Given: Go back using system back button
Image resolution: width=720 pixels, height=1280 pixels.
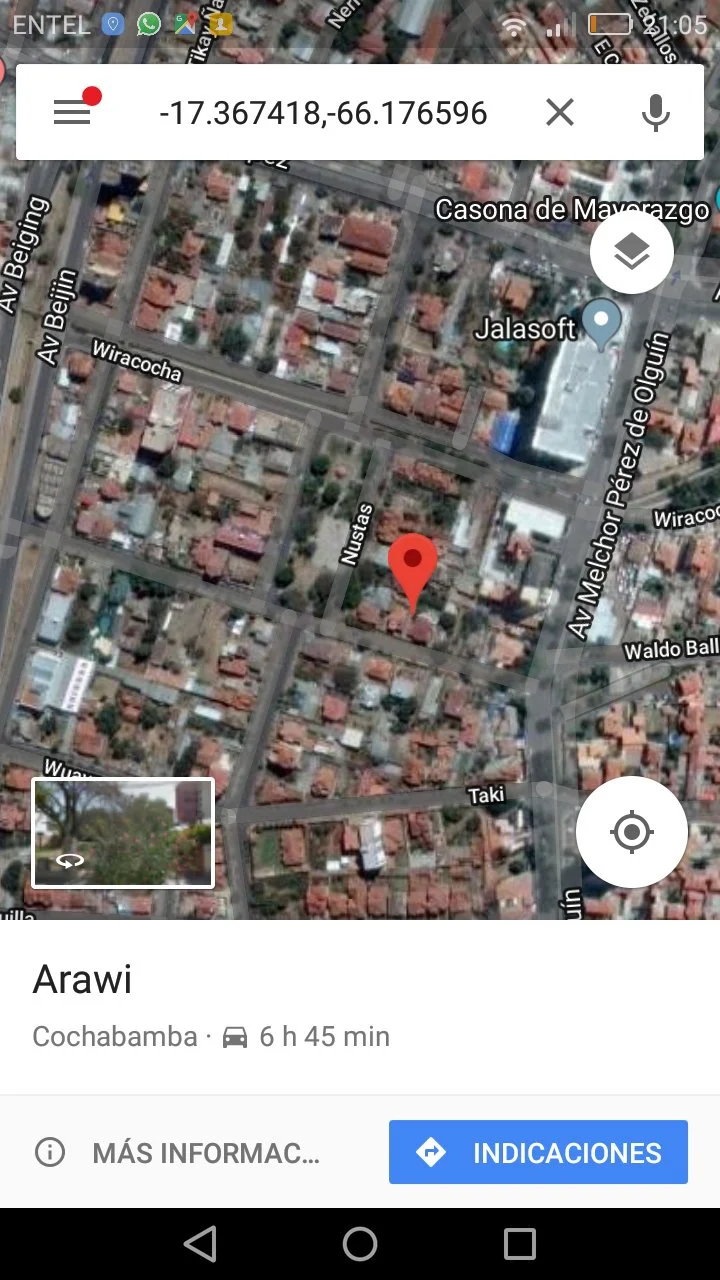Looking at the screenshot, I should 200,1244.
